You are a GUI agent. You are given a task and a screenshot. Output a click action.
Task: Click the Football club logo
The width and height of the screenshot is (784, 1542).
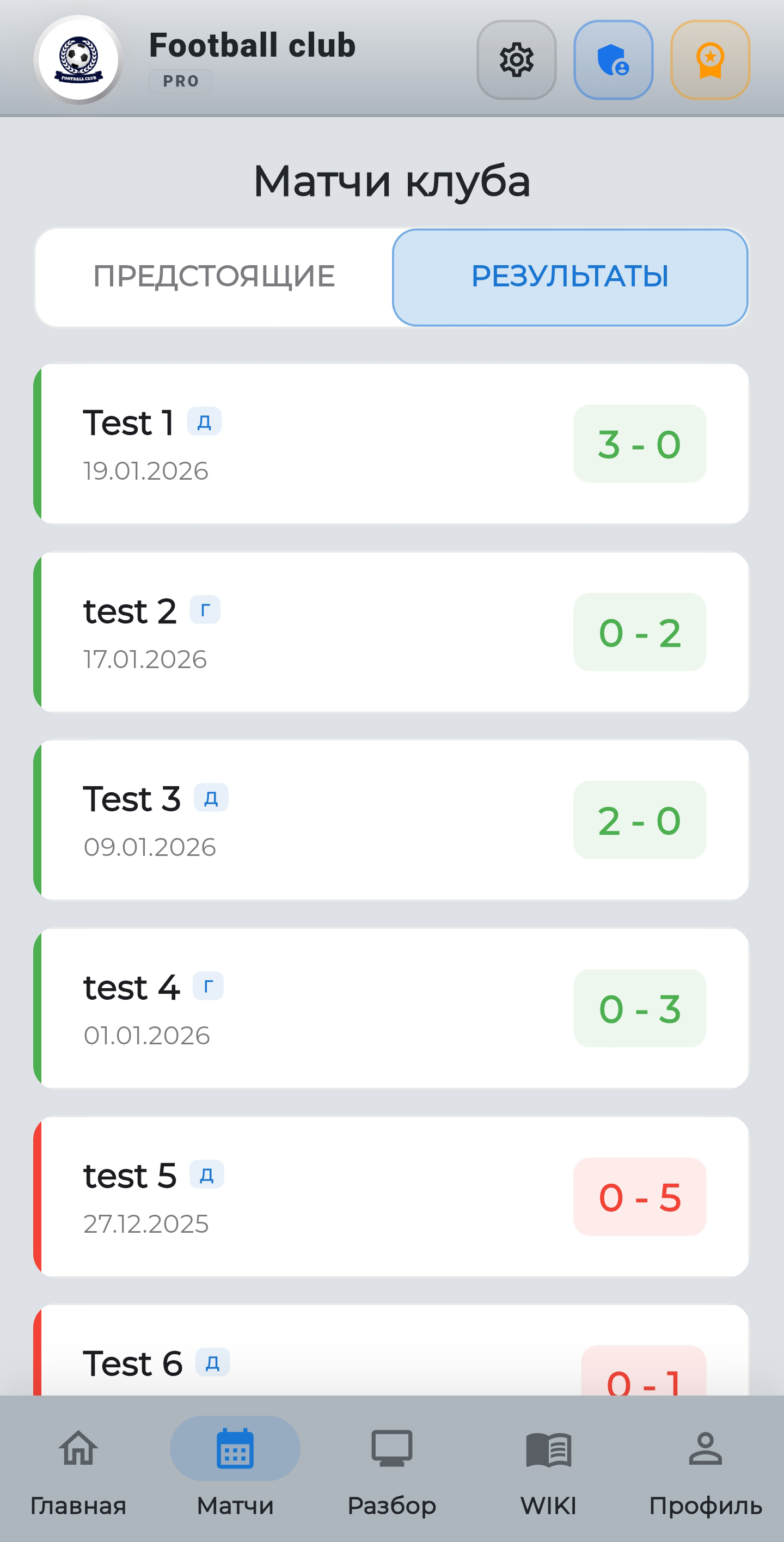click(x=78, y=60)
